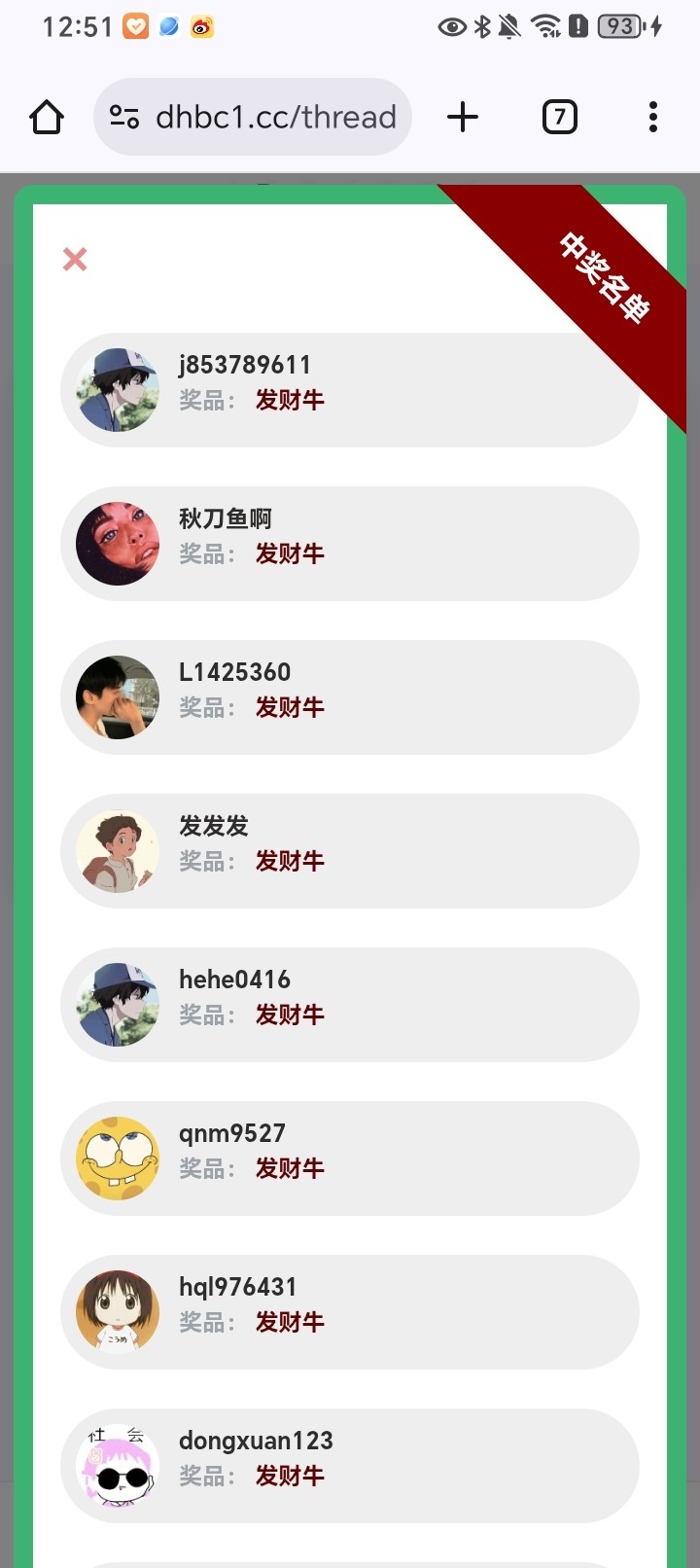
Task: Tap the avatar of user 秋刀鱼啊
Action: click(x=117, y=542)
